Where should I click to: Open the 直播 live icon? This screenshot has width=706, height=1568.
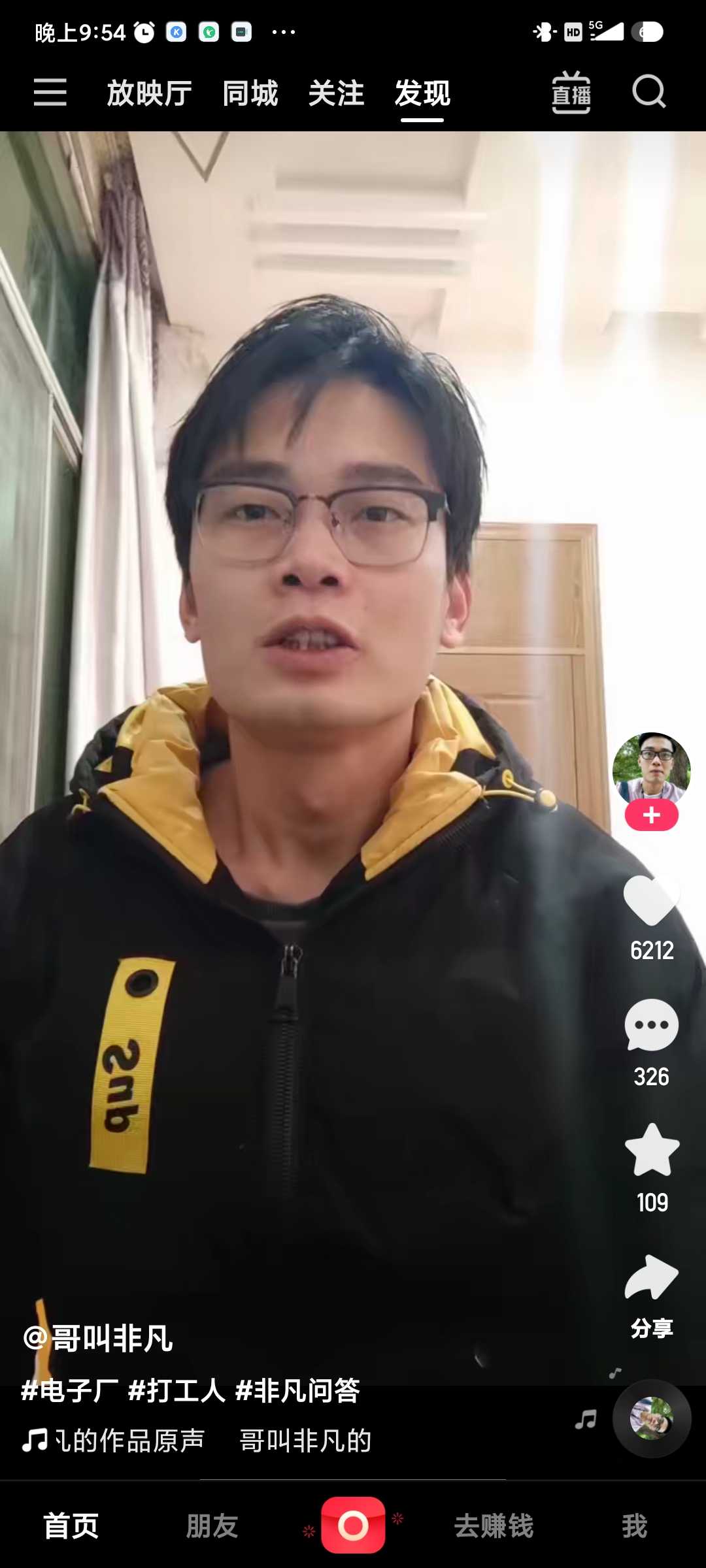click(x=571, y=92)
